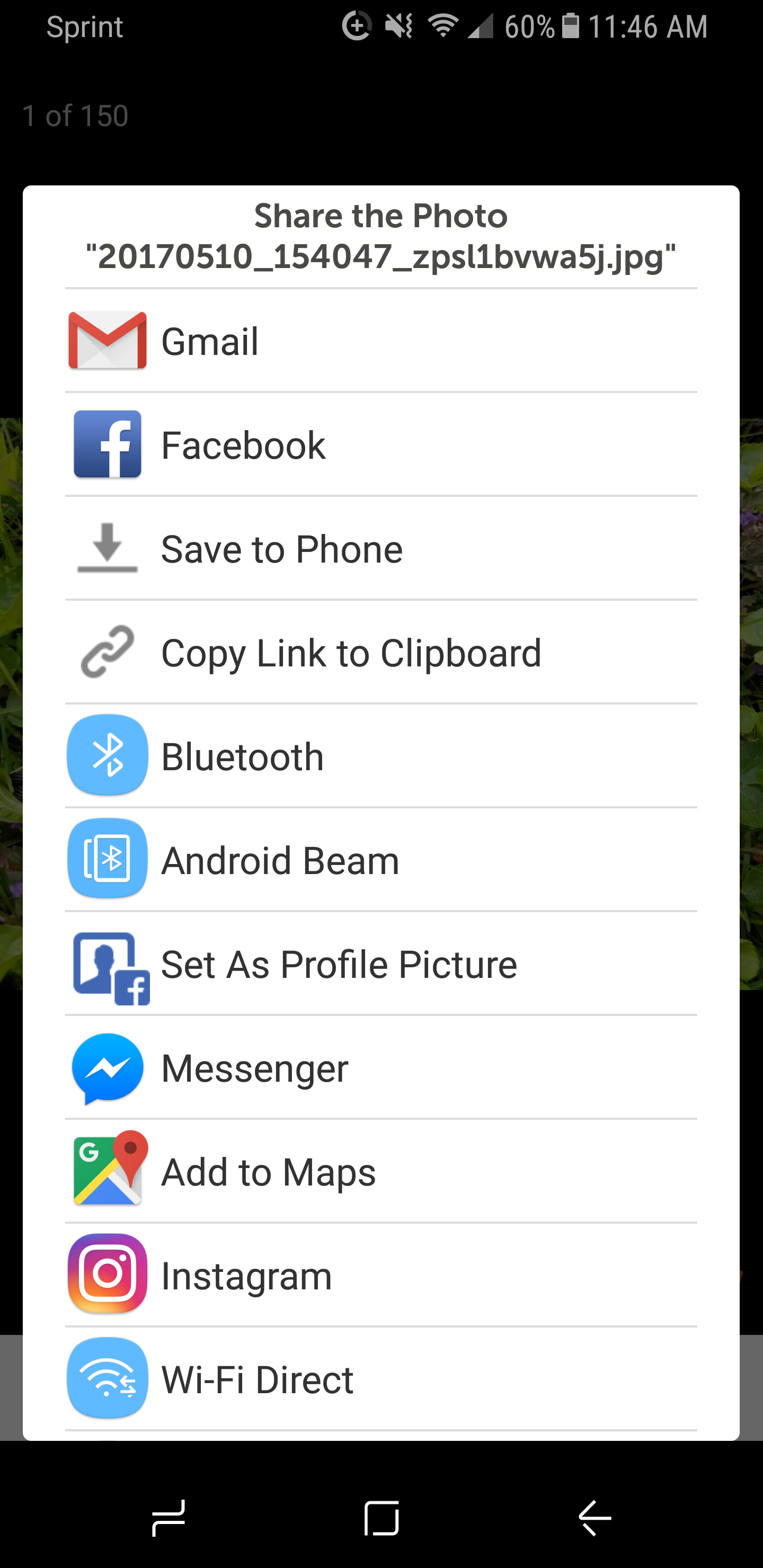Go back using the system back button

pyautogui.click(x=595, y=1518)
